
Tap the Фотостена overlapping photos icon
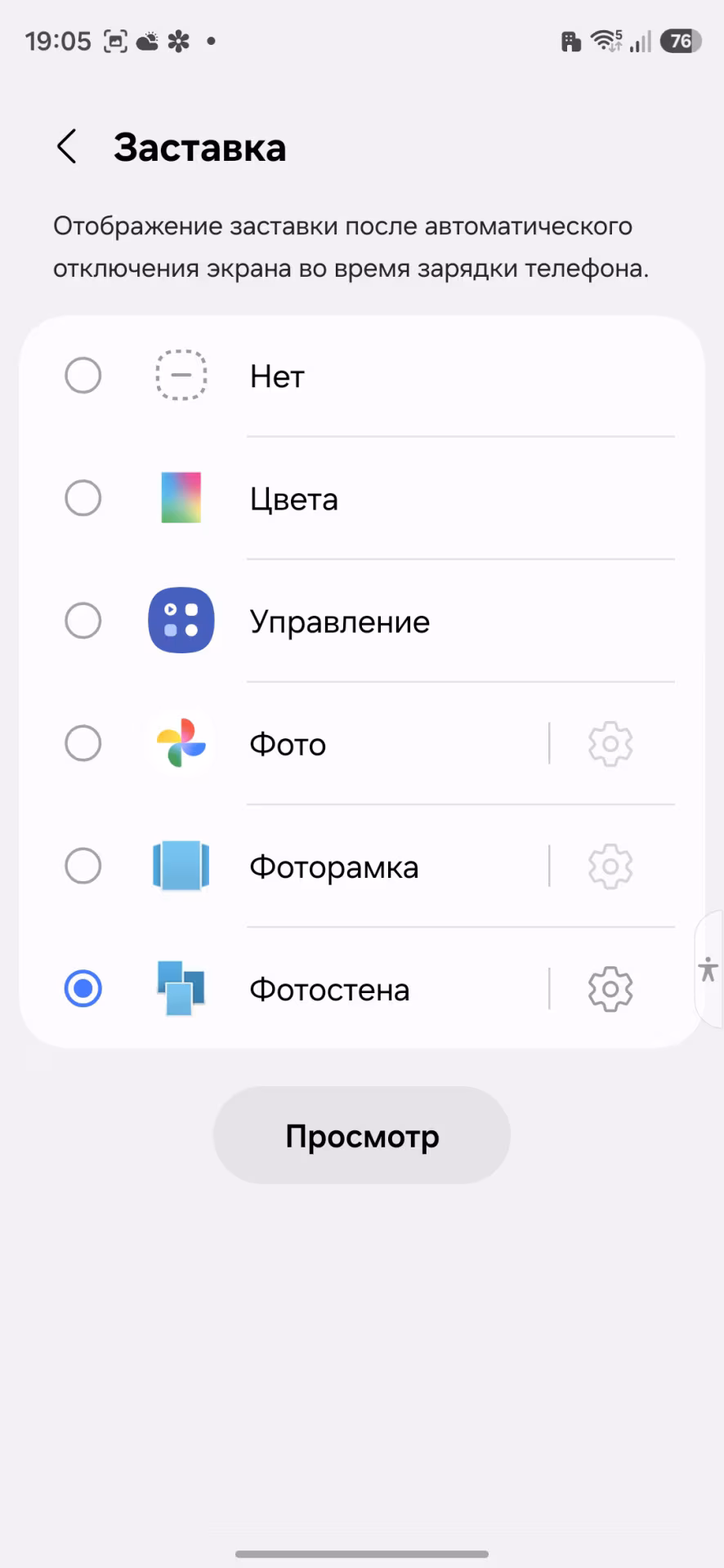(180, 988)
